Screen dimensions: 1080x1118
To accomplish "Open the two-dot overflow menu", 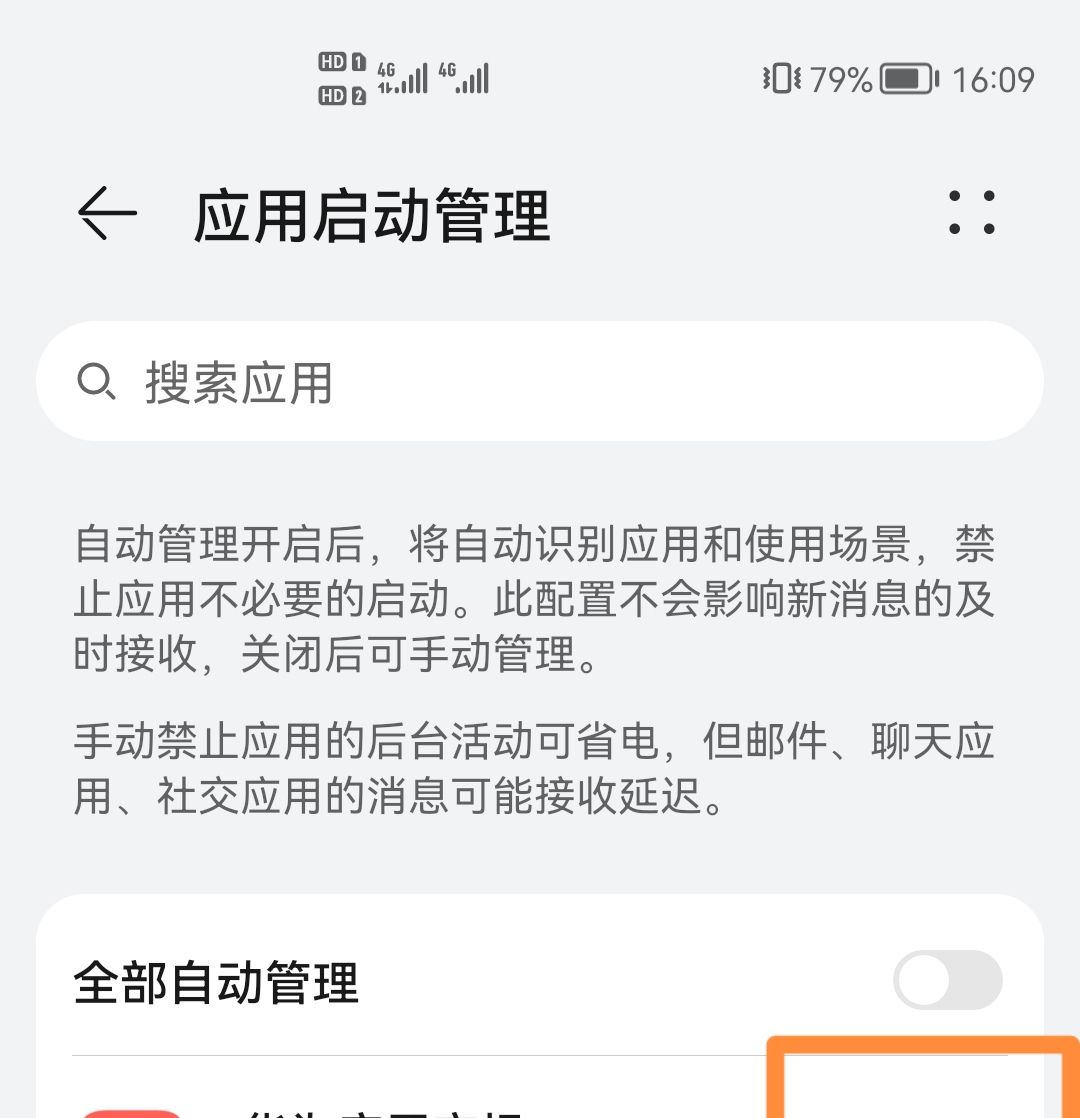I will [971, 214].
